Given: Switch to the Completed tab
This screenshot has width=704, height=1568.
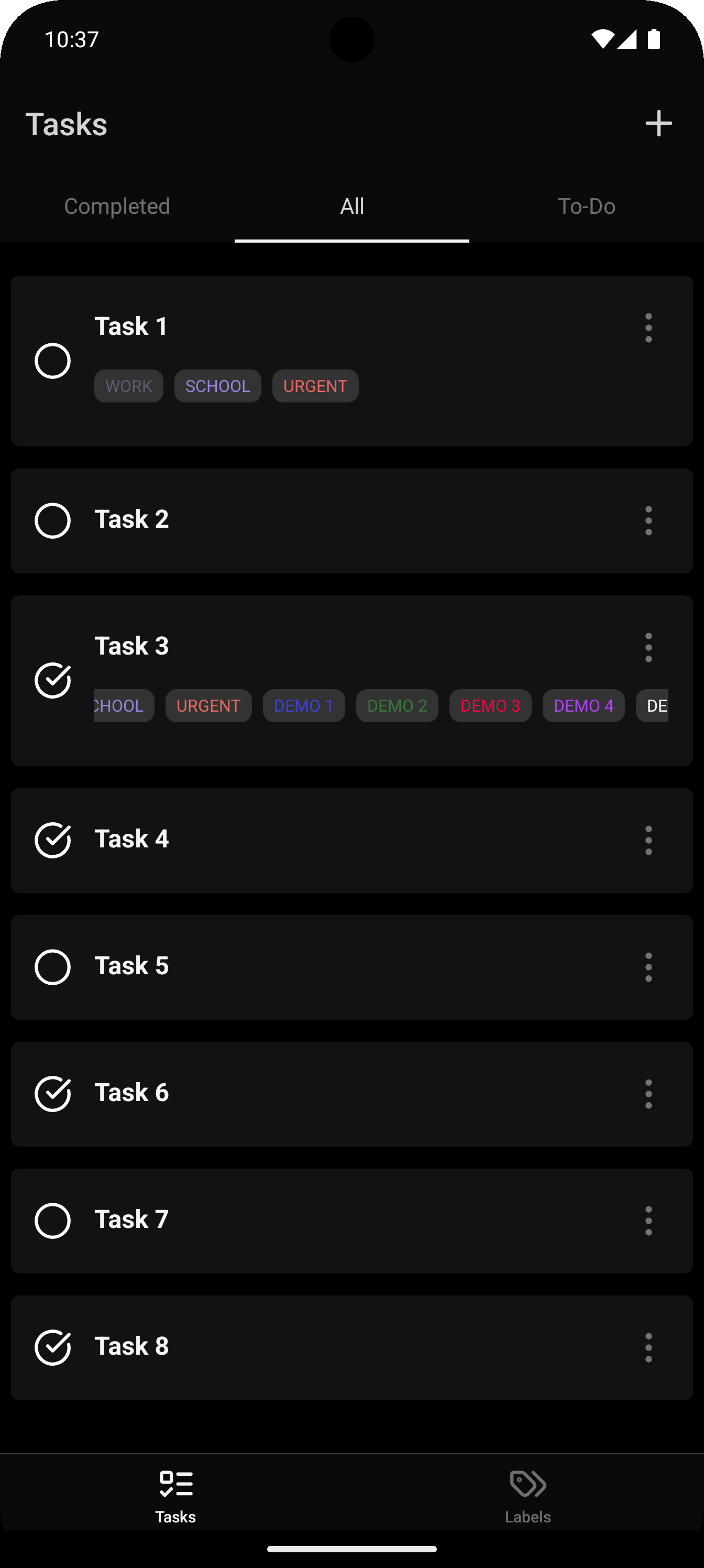Looking at the screenshot, I should point(116,206).
